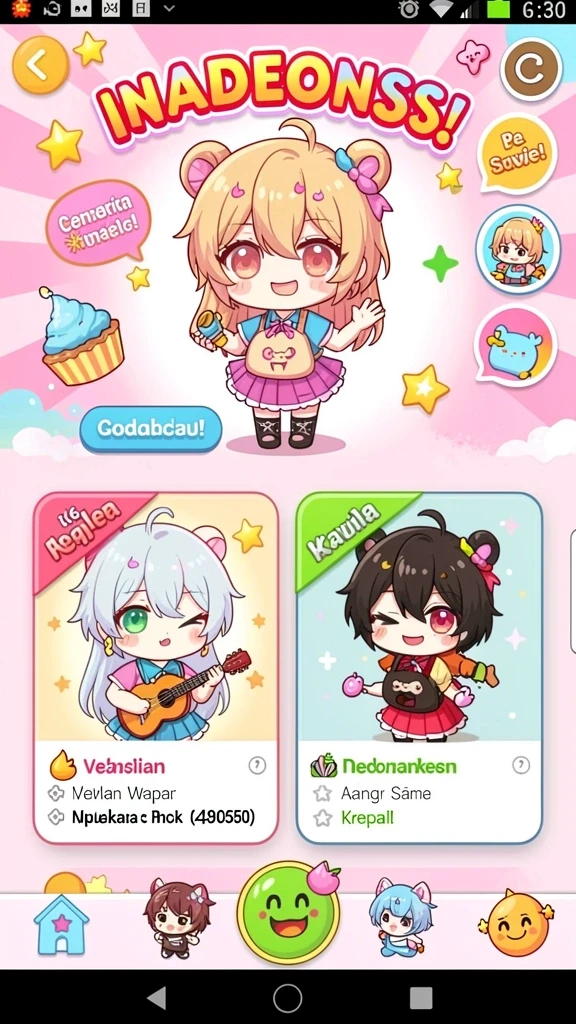Go back with the orange arrow button
This screenshot has width=576, height=1024.
click(40, 64)
